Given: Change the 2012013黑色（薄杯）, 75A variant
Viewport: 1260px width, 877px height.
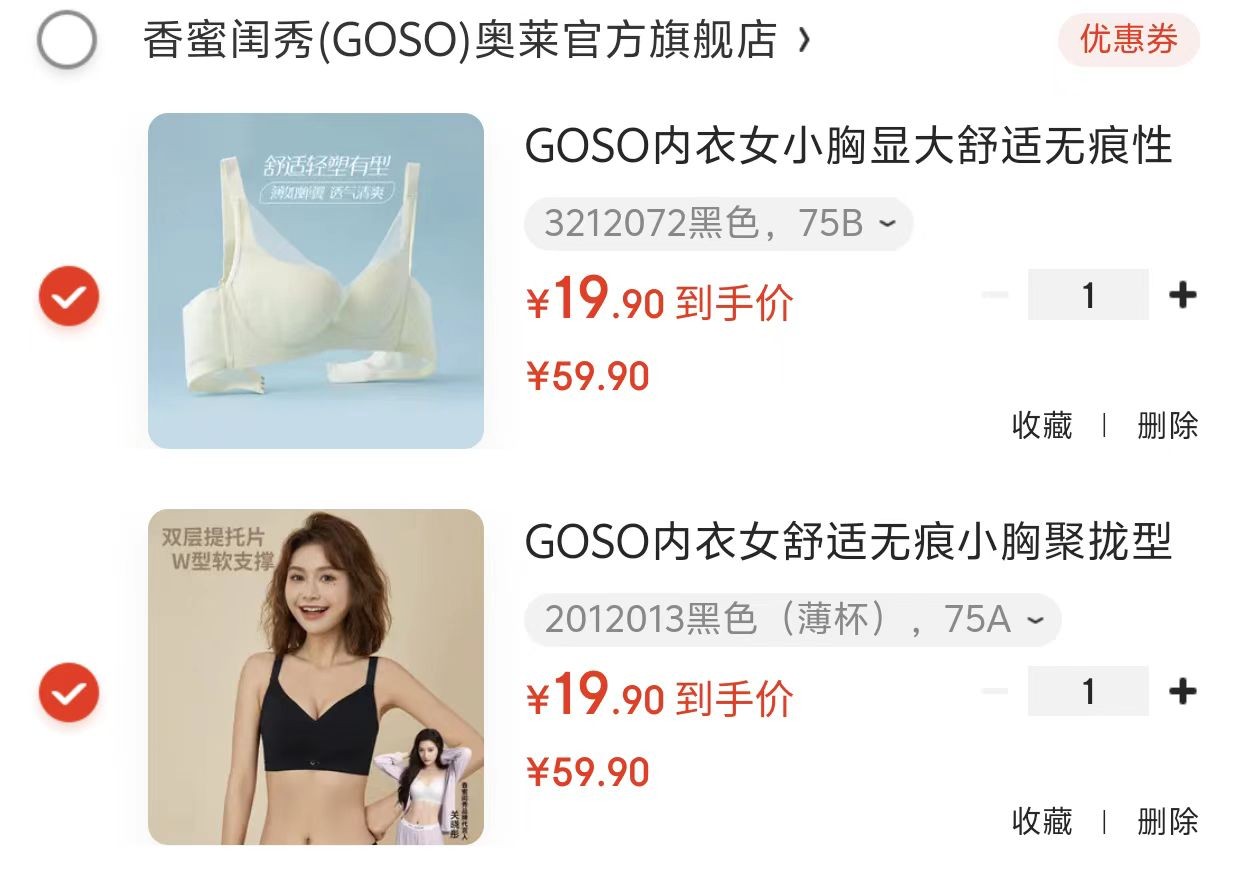Looking at the screenshot, I should coord(792,620).
